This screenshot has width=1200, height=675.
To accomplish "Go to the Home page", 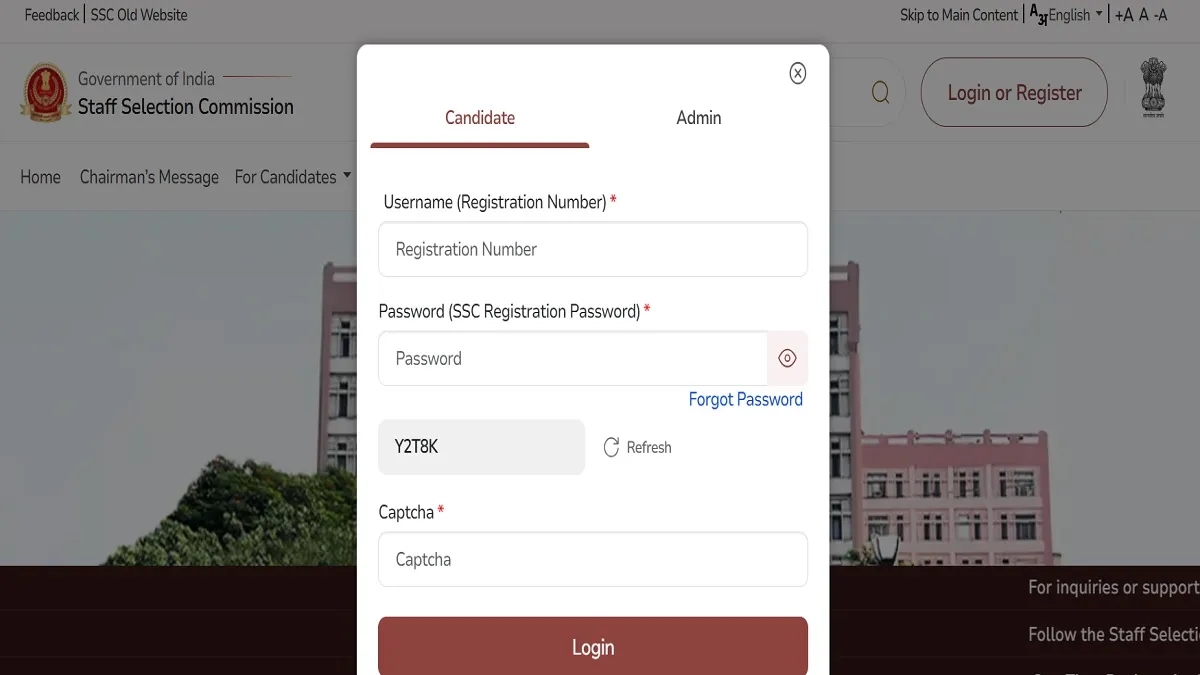I will (40, 177).
